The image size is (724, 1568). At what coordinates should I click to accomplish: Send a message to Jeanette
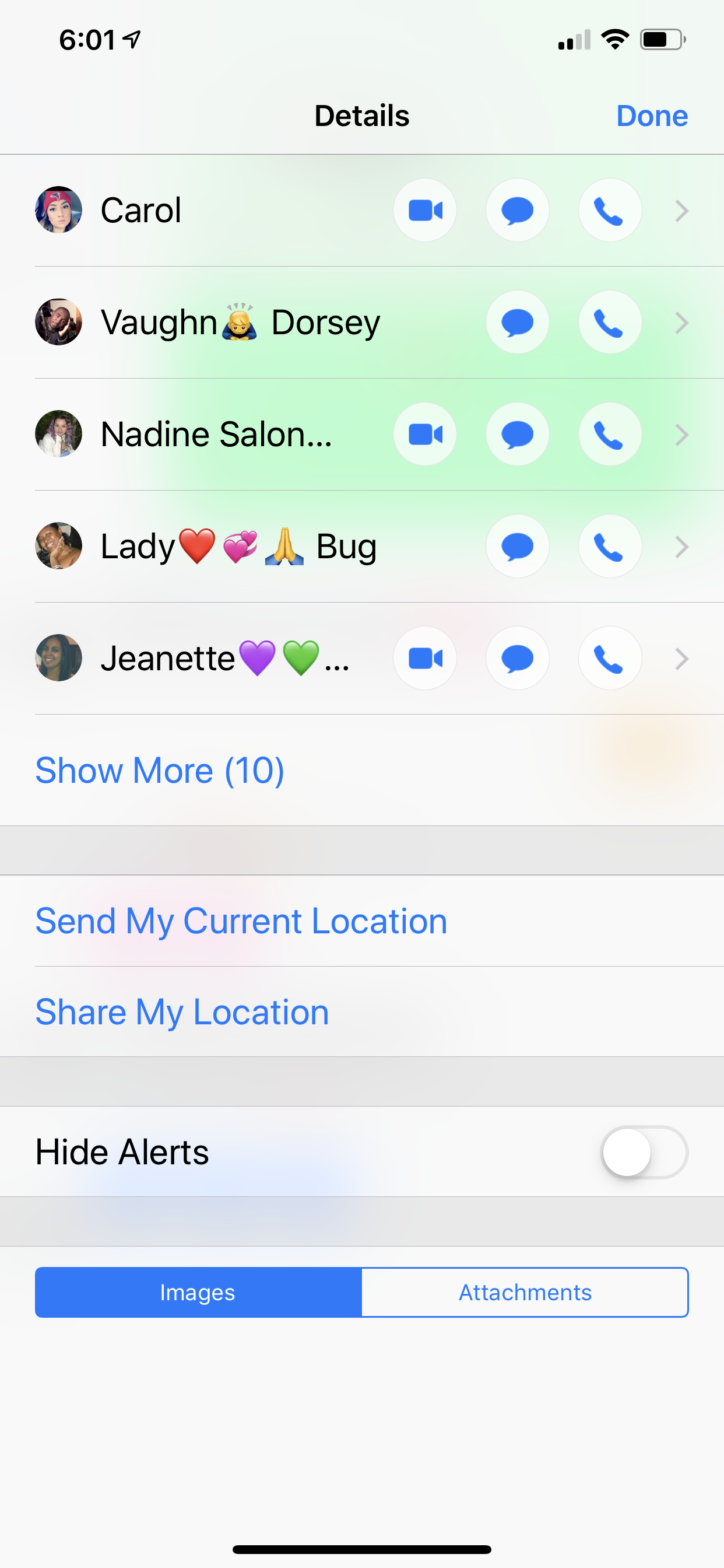click(517, 659)
